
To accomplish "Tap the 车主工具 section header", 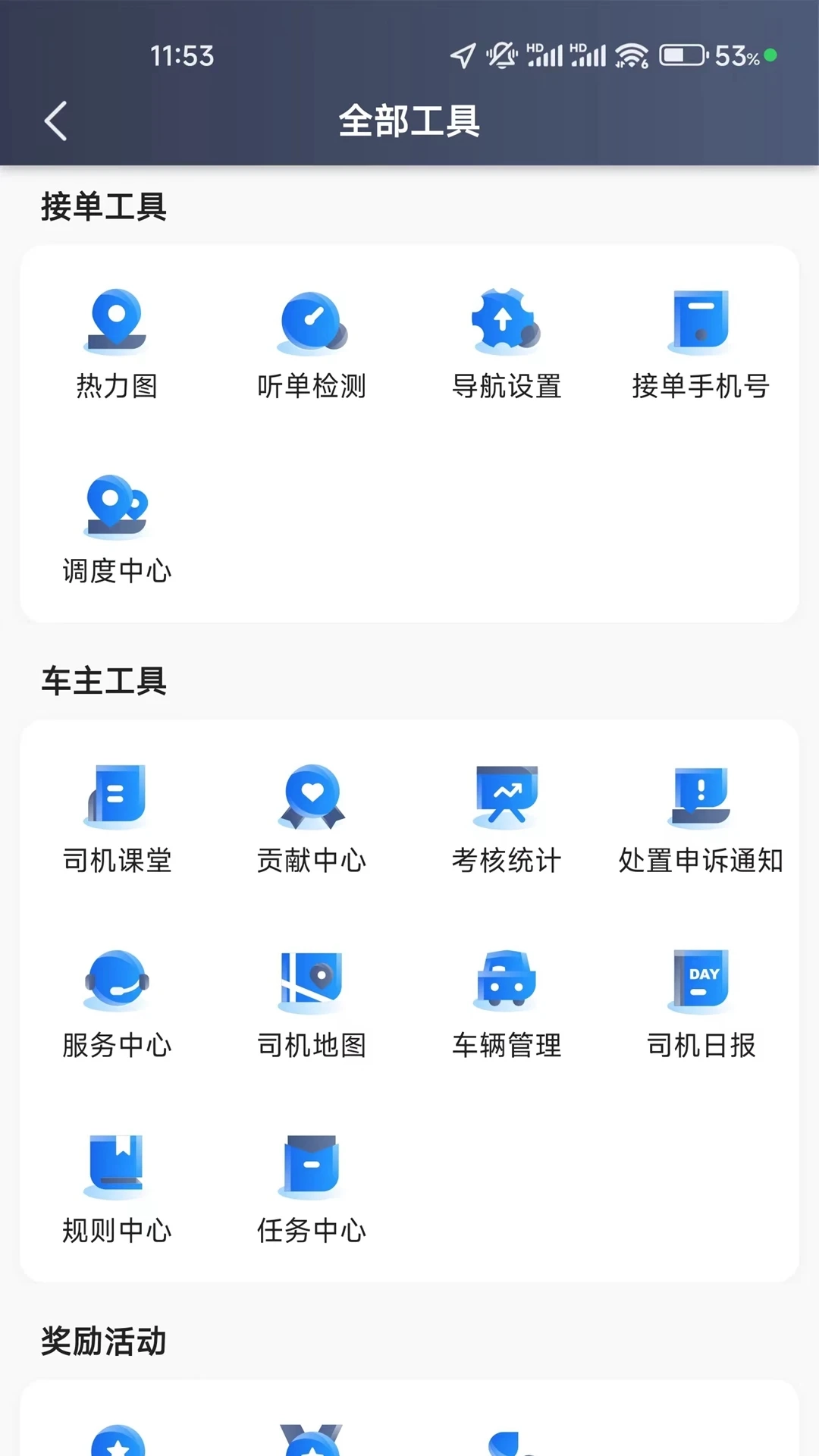I will click(x=105, y=681).
